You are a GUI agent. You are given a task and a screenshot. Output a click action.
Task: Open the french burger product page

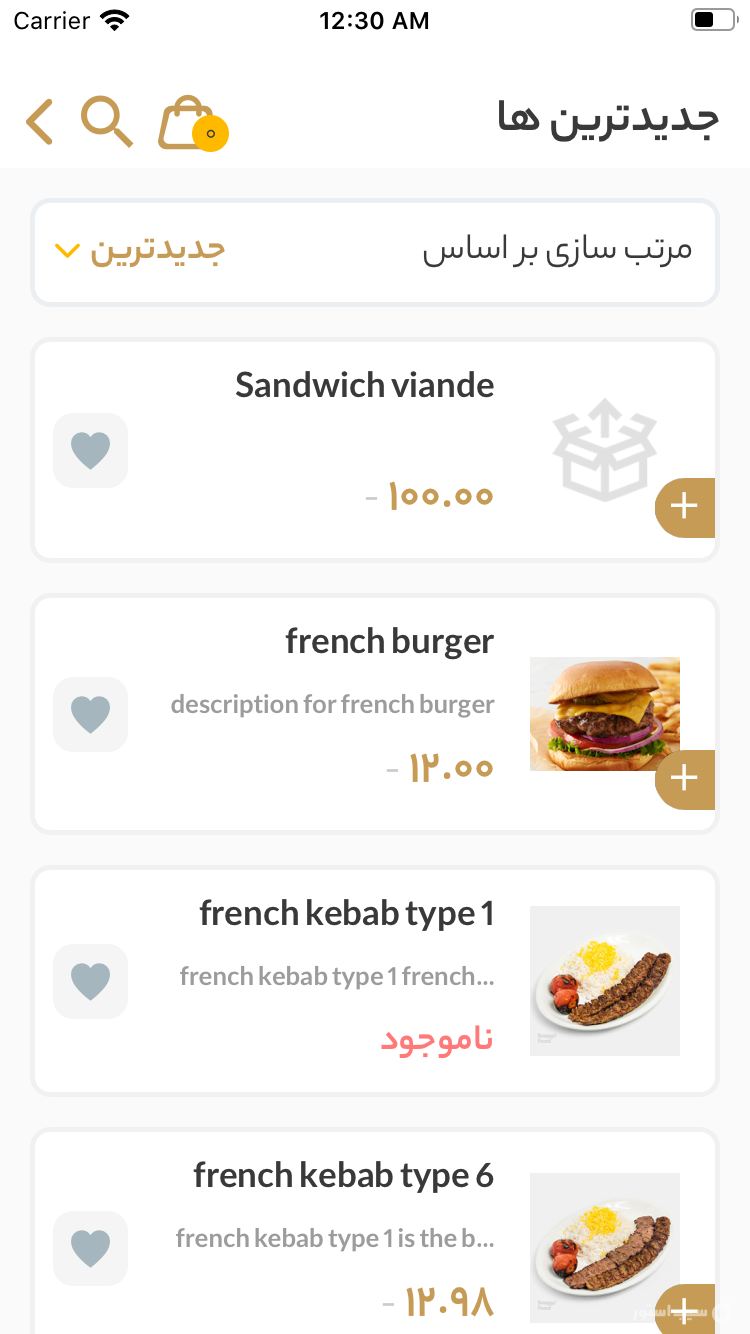390,641
